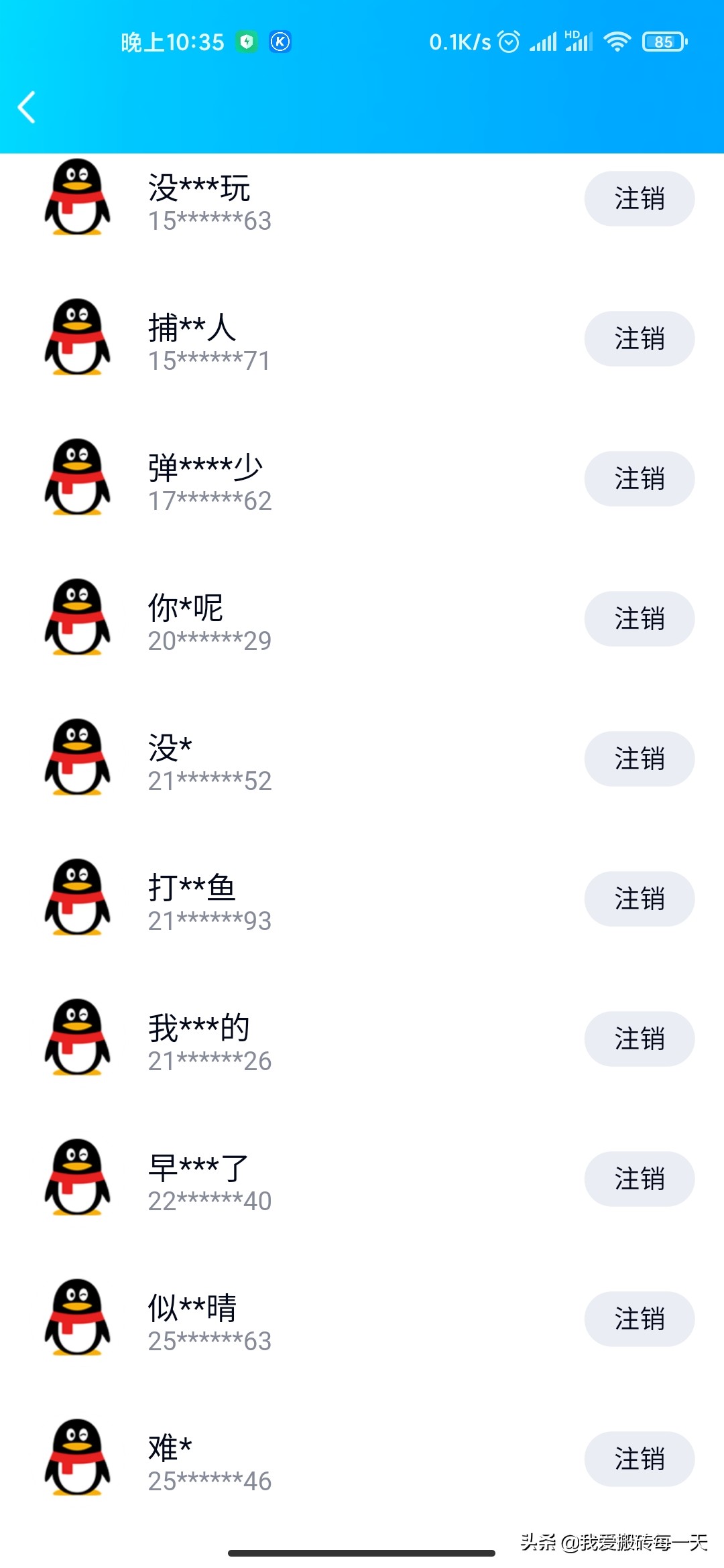Tap the back arrow at the top left
Screen dimensions: 724x1568
point(27,107)
